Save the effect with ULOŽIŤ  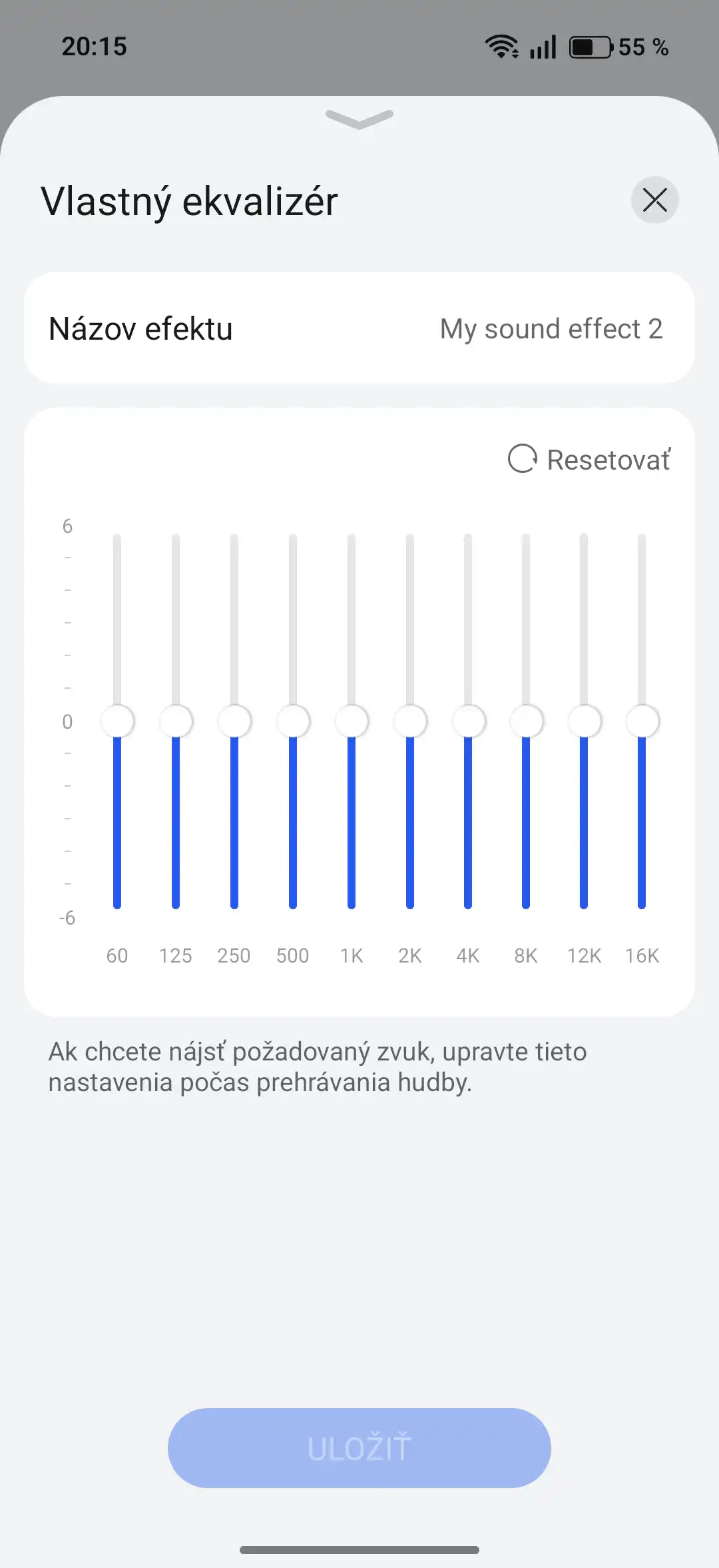click(359, 1448)
